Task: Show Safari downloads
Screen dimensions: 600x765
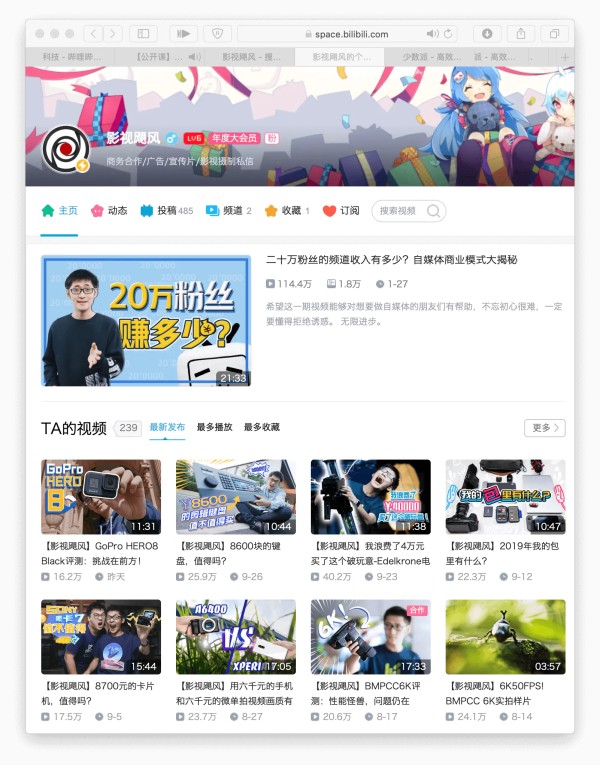Action: pyautogui.click(x=487, y=33)
